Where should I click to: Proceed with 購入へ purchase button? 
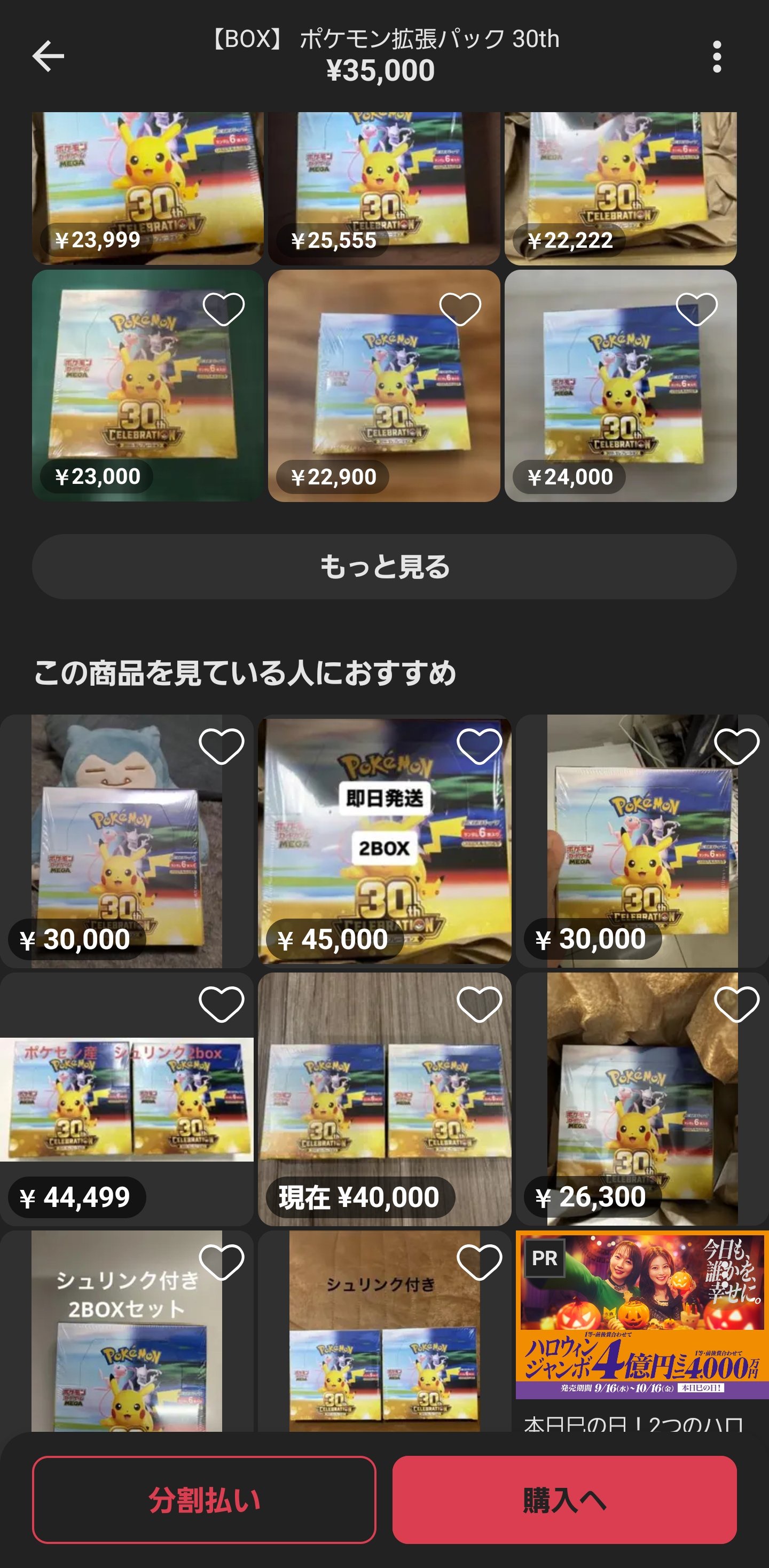coord(564,1499)
